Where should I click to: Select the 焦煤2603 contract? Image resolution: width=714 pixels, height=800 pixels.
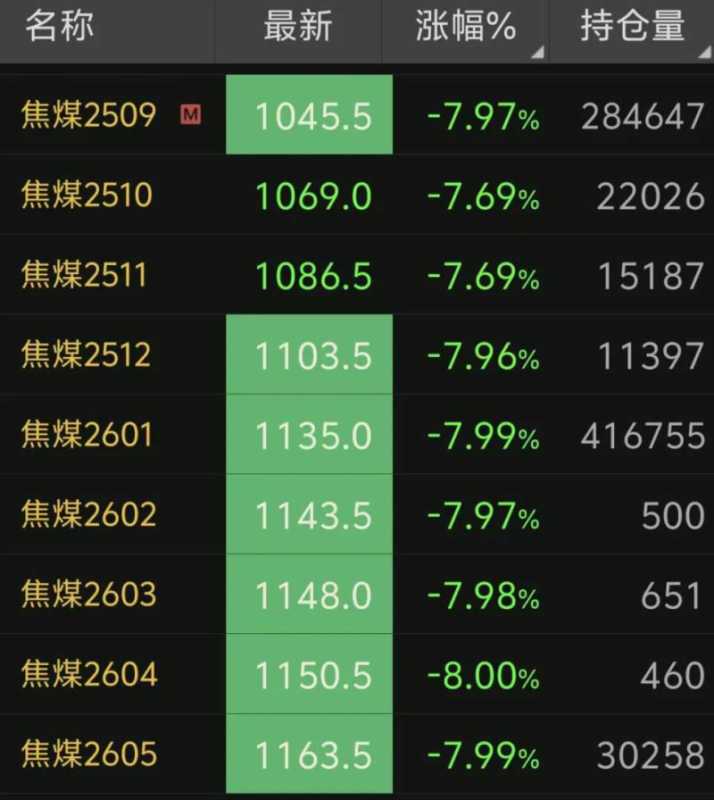click(89, 595)
